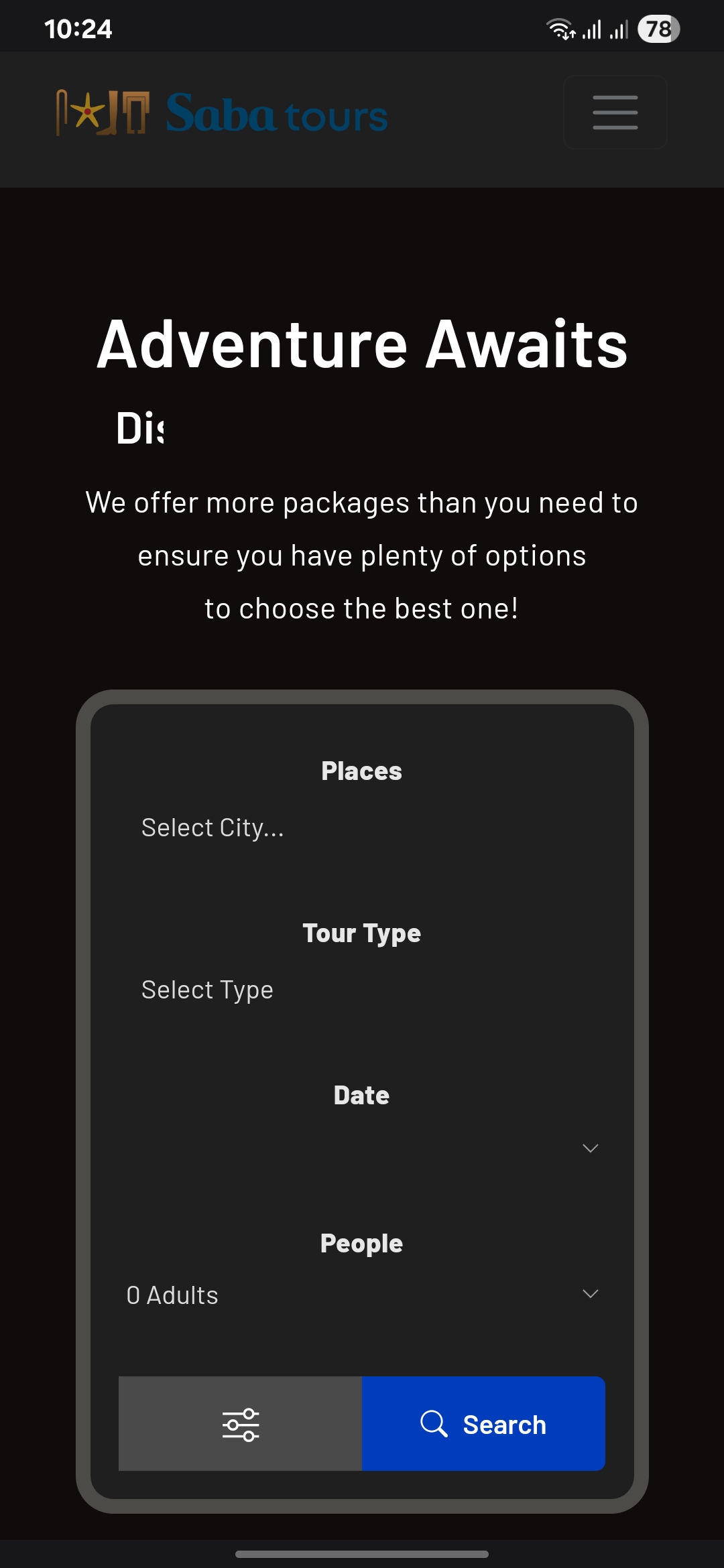Tap the blue Search button
The height and width of the screenshot is (1568, 724).
click(483, 1424)
